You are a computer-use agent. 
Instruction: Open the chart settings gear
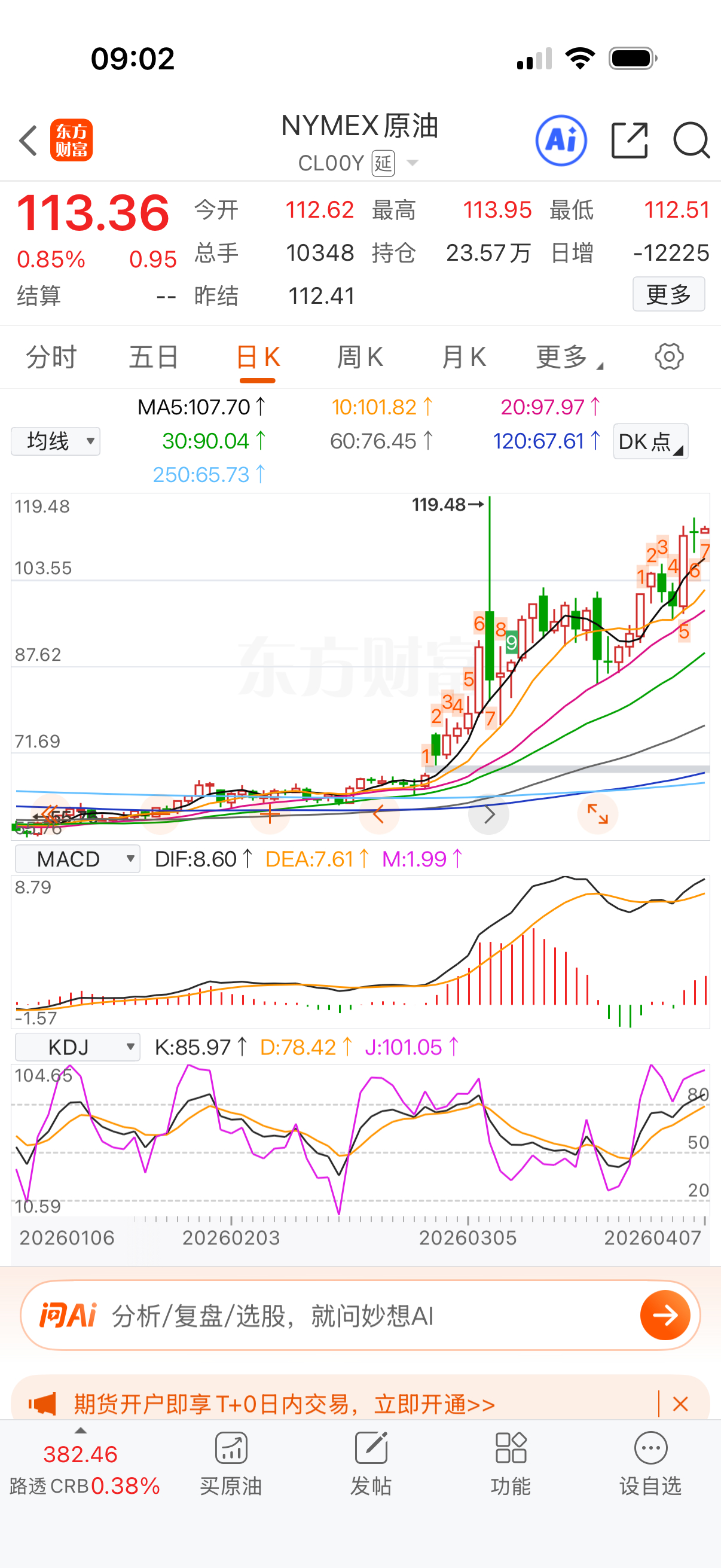668,356
